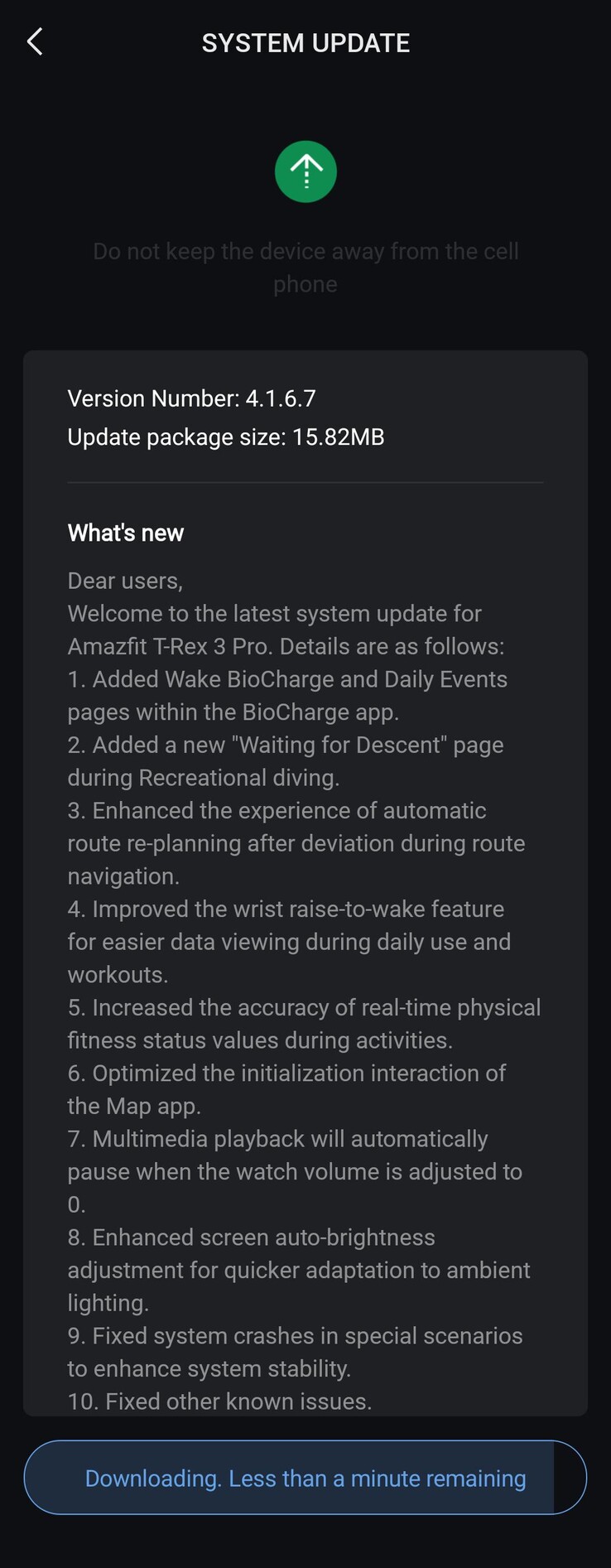Click the system crashes fix item
The height and width of the screenshot is (1568, 611).
[x=294, y=1352]
